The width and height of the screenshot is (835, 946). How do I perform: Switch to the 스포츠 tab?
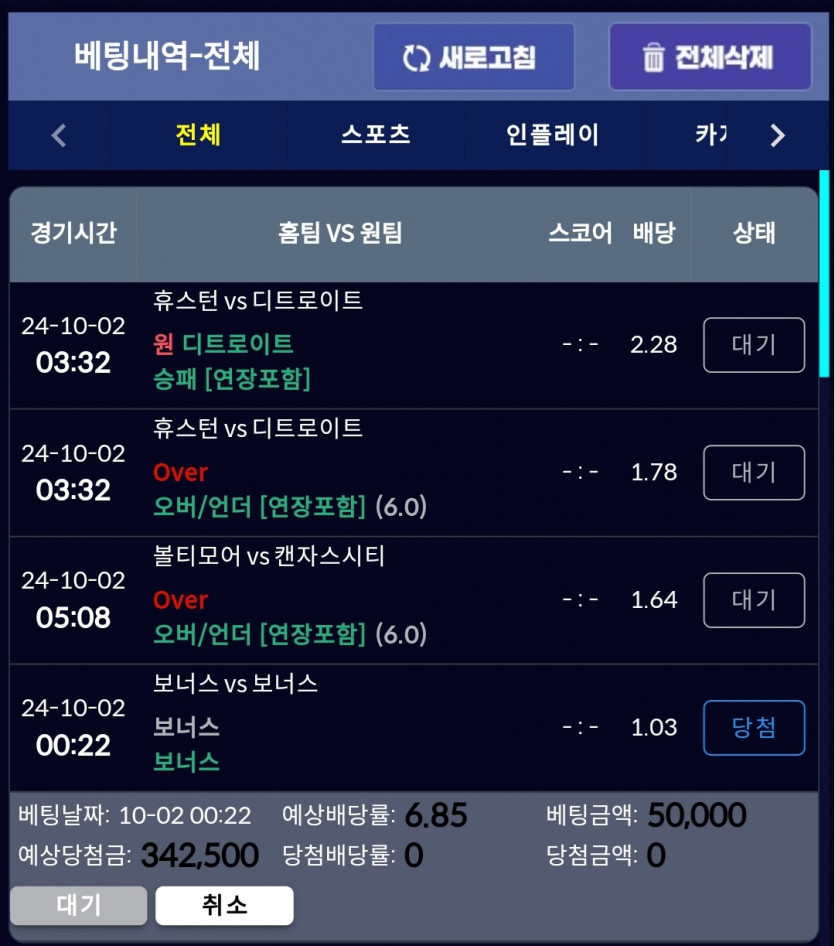tap(376, 135)
